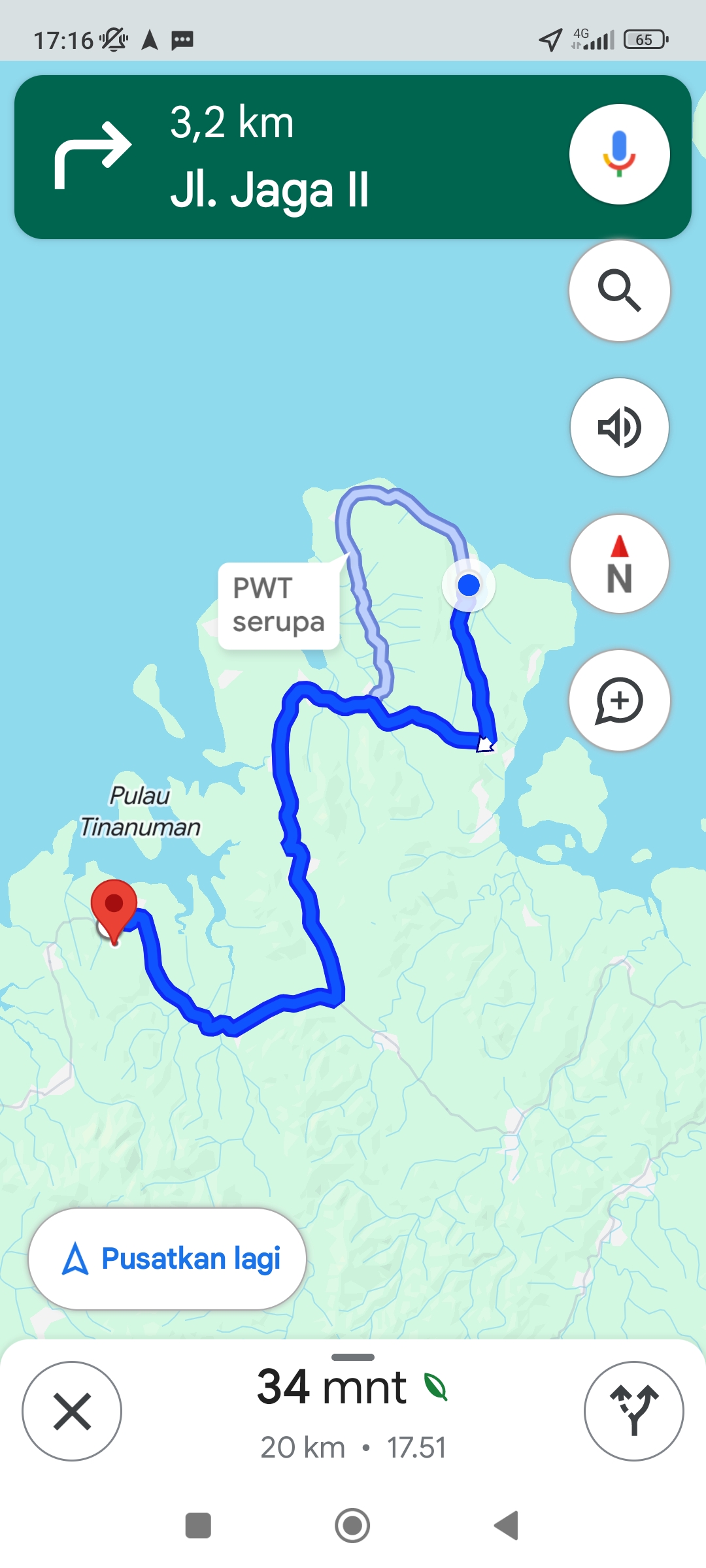Open the Jl. Jaga II turn banner
Image resolution: width=706 pixels, height=1568 pixels.
click(x=353, y=157)
